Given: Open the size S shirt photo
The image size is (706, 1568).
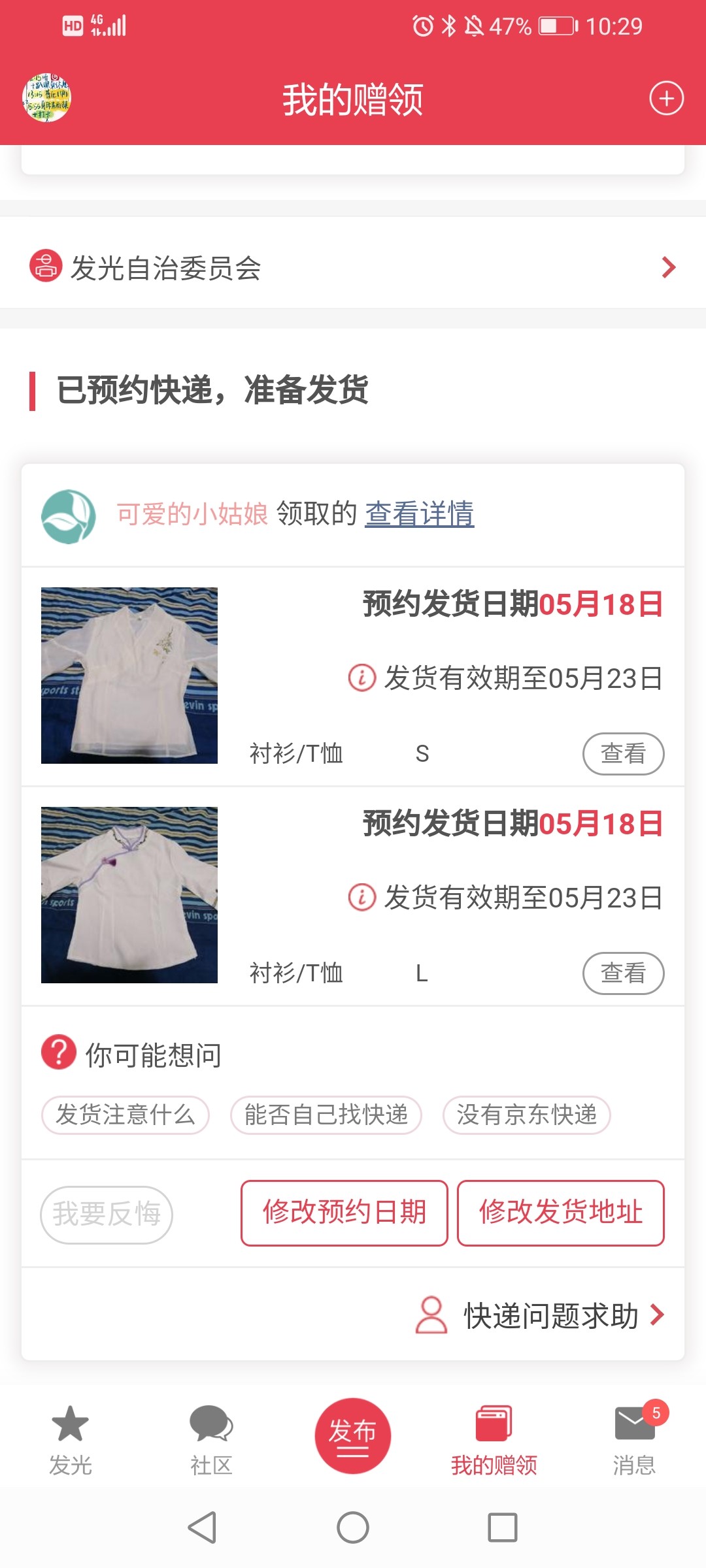Looking at the screenshot, I should [x=129, y=676].
